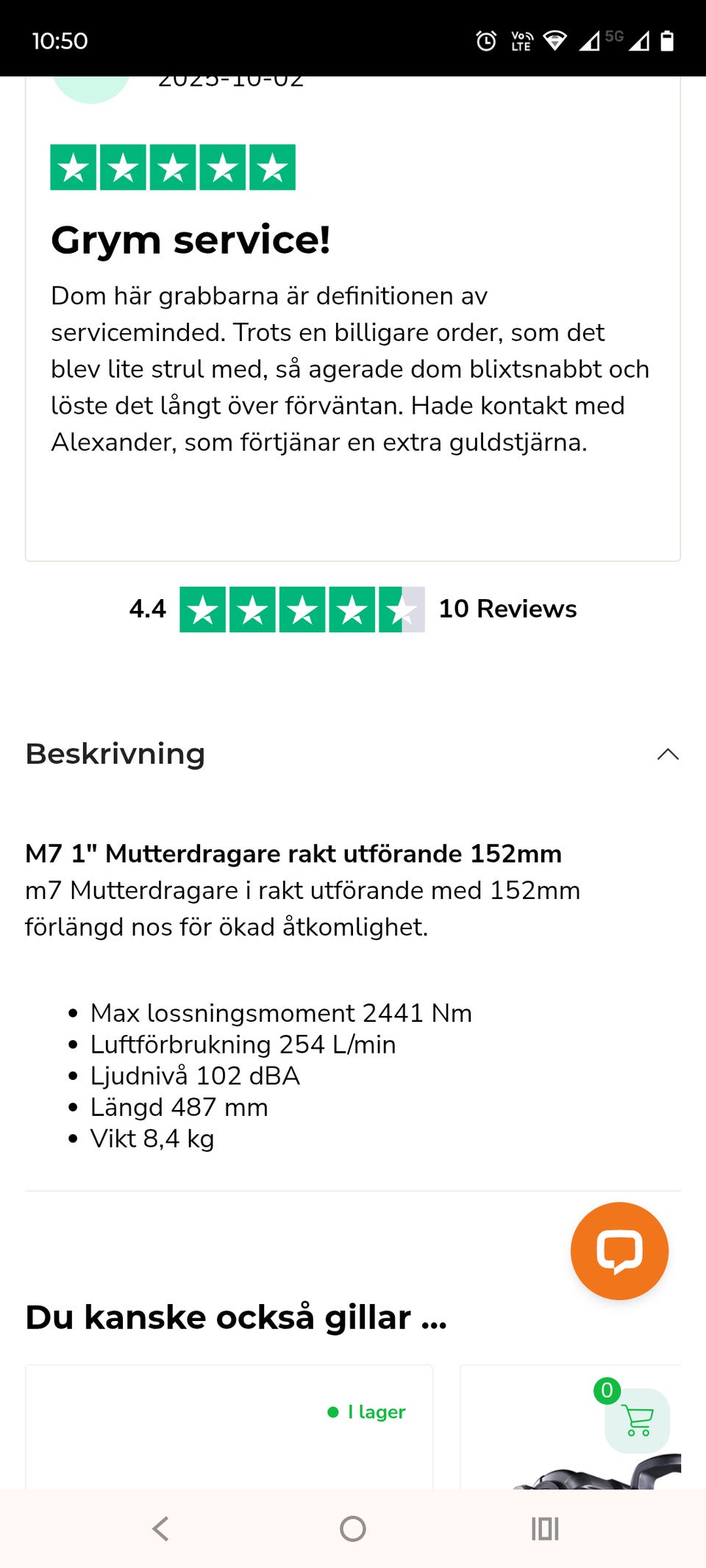Tap the Android home button
706x1568 pixels.
point(352,1529)
